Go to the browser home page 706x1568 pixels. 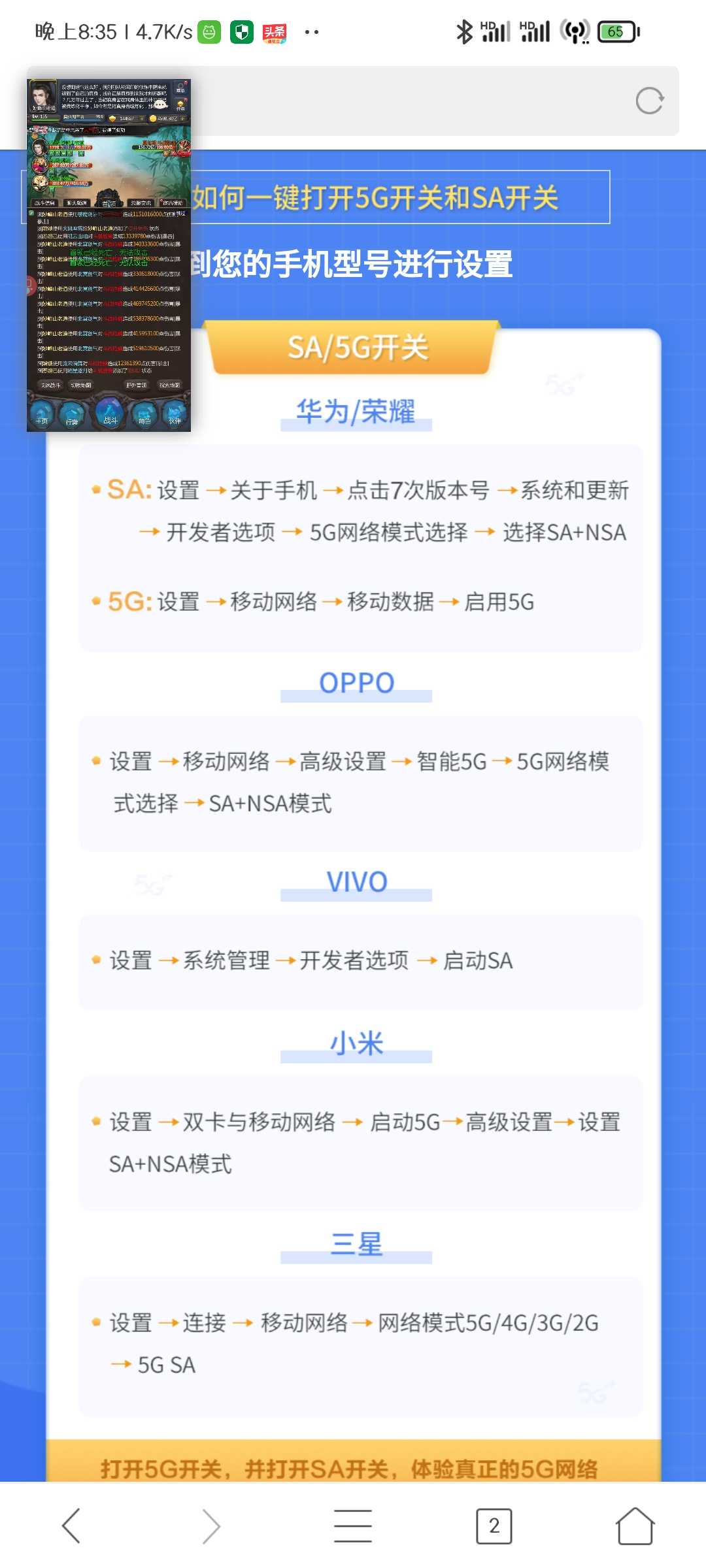[635, 1526]
